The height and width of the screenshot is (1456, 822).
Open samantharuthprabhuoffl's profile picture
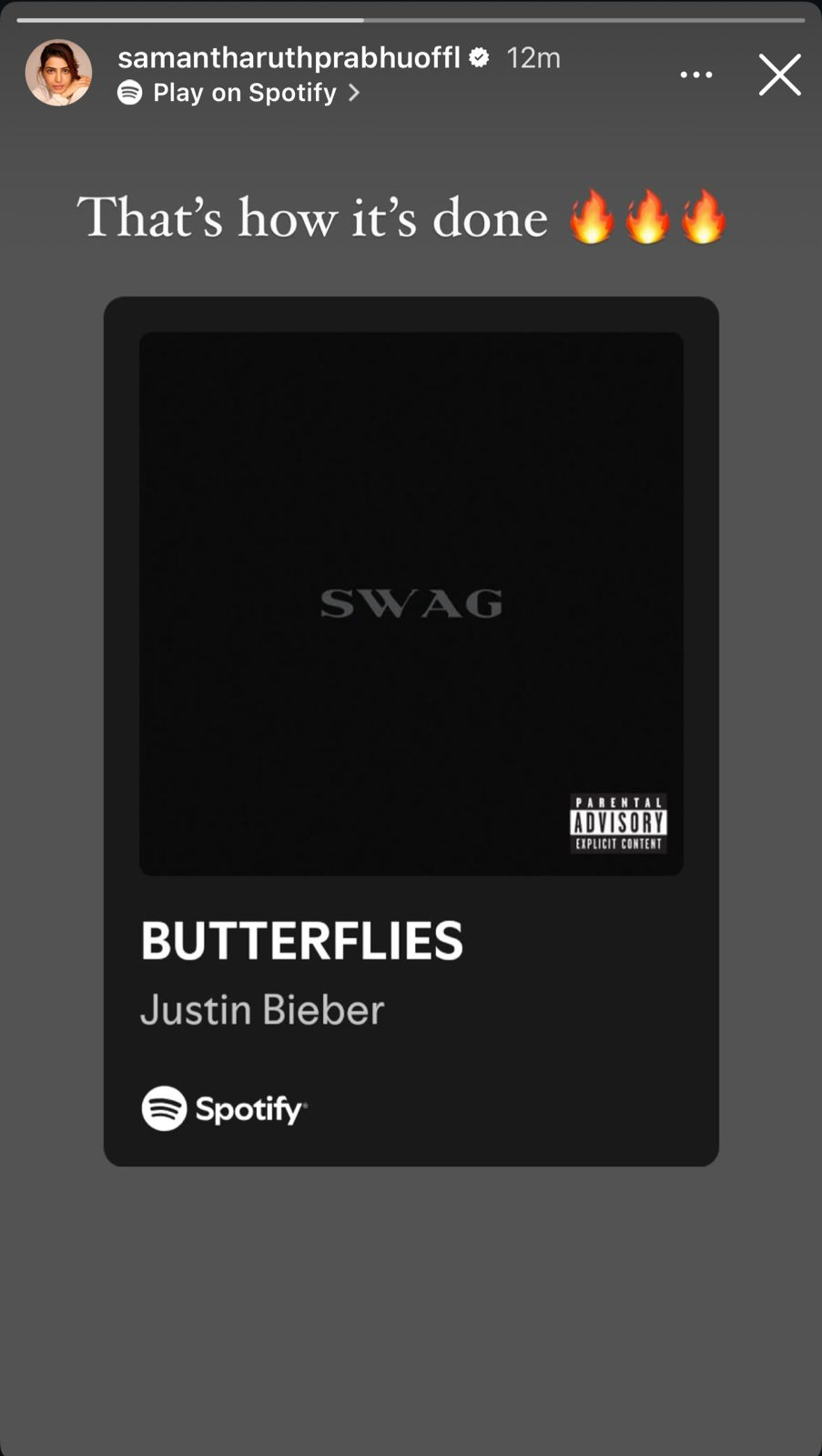[x=58, y=73]
